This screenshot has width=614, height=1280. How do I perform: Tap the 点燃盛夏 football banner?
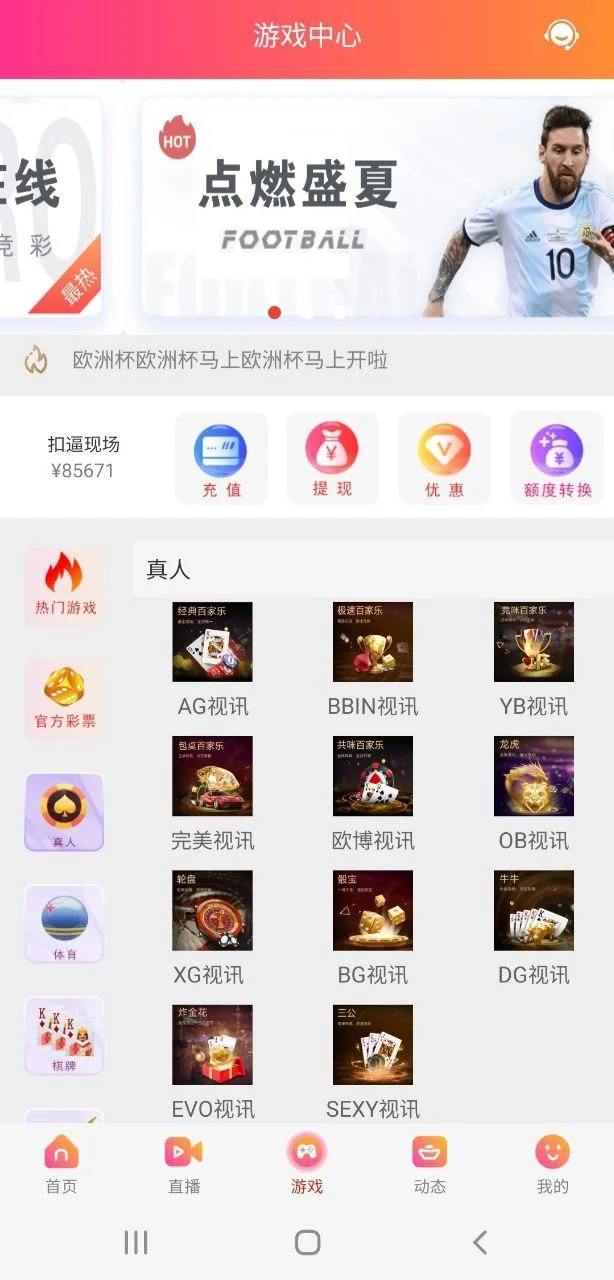click(377, 207)
